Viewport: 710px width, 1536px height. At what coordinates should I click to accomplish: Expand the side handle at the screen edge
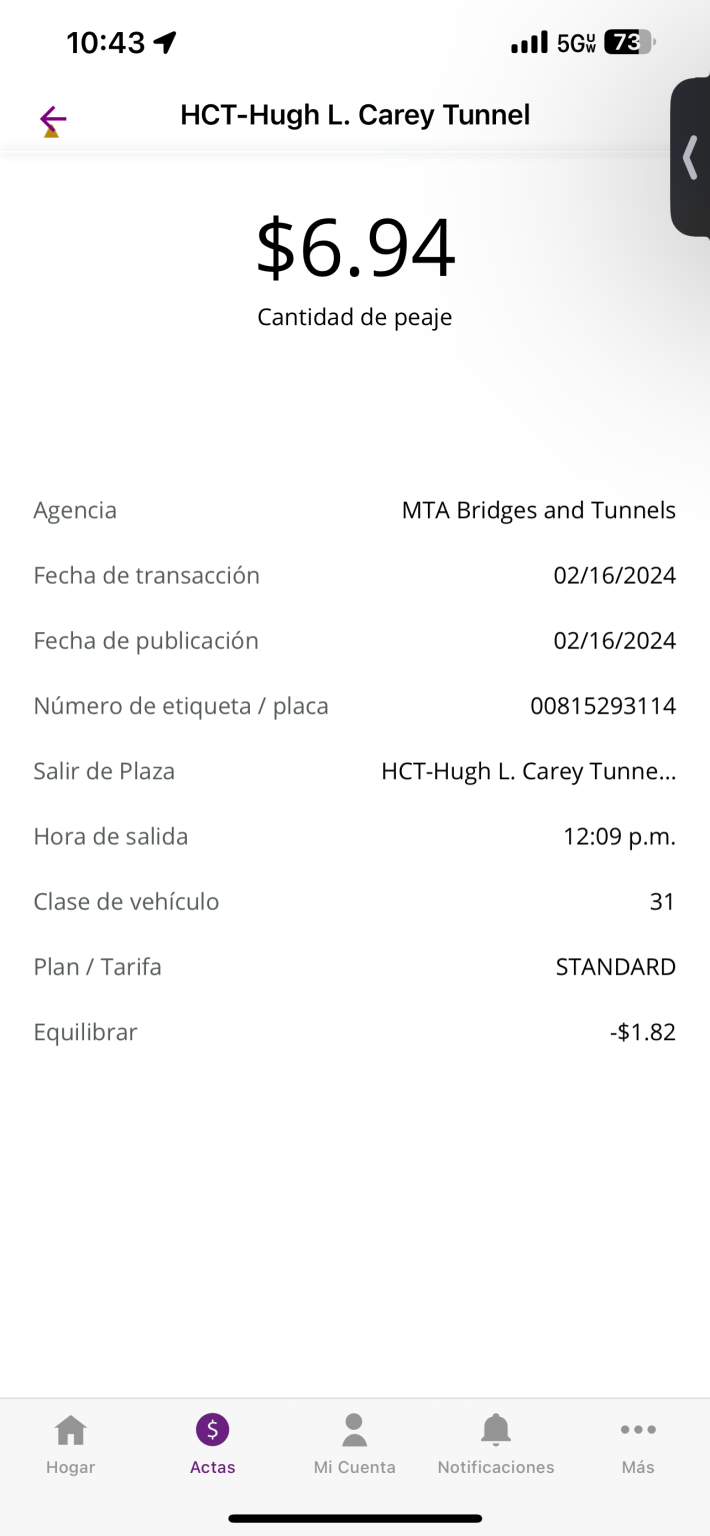point(690,158)
